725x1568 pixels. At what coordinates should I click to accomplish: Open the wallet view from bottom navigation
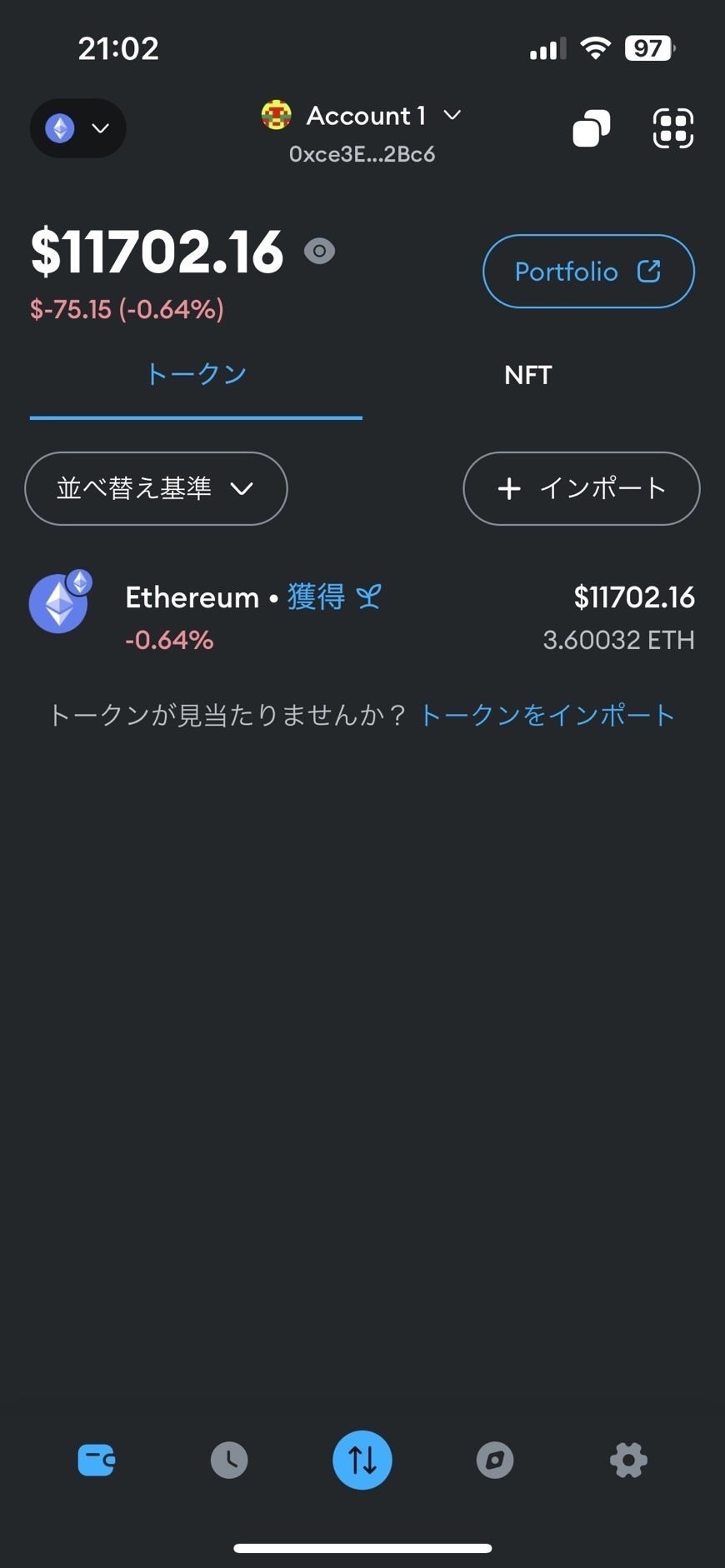coord(96,1459)
